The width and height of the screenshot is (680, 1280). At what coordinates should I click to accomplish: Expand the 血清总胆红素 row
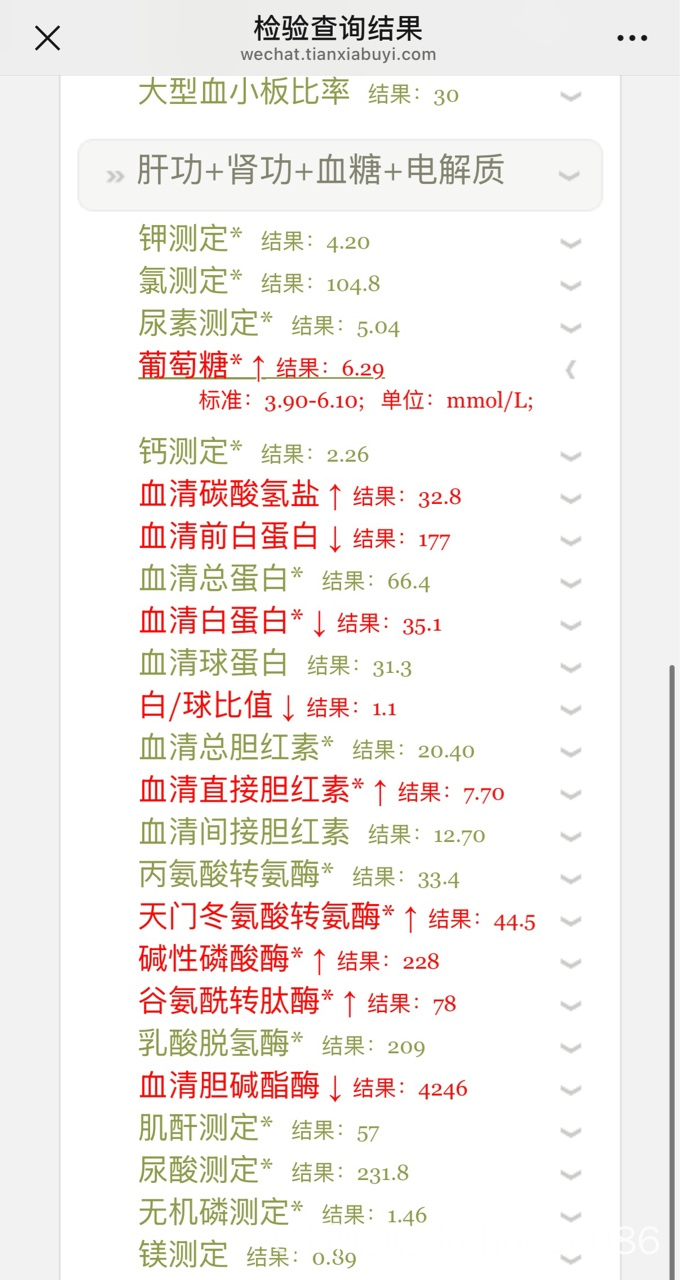(570, 751)
